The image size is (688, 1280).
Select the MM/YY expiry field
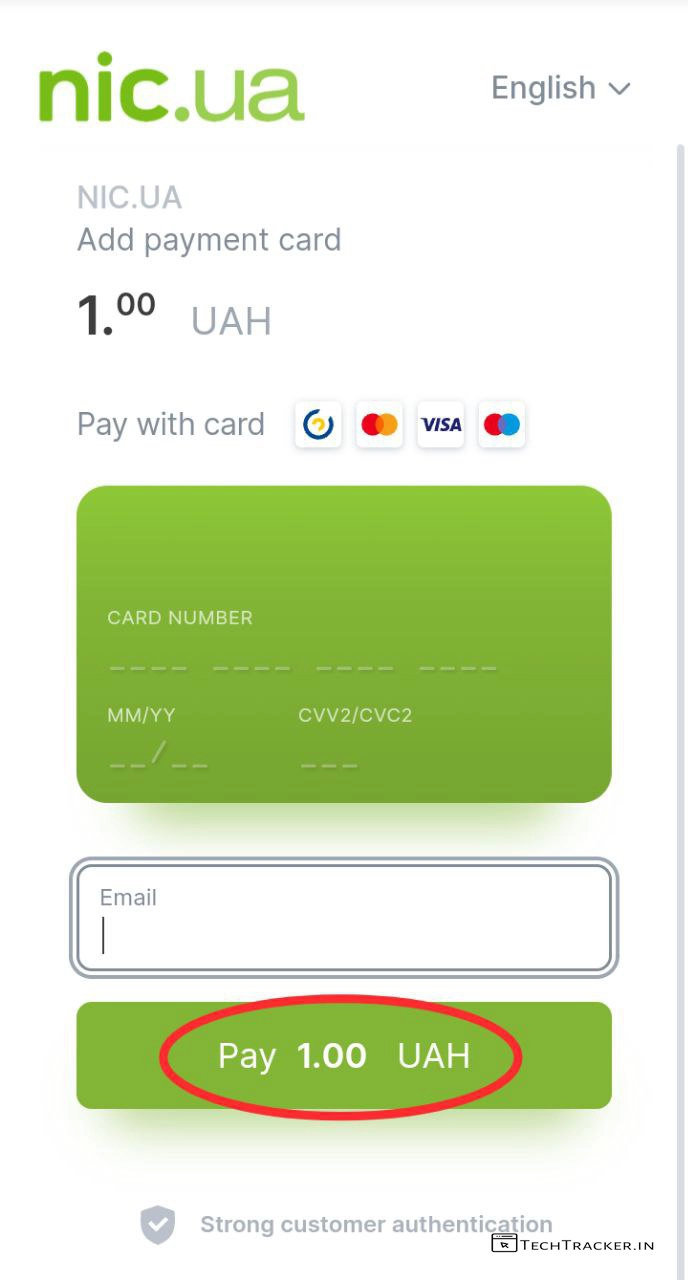coord(158,762)
